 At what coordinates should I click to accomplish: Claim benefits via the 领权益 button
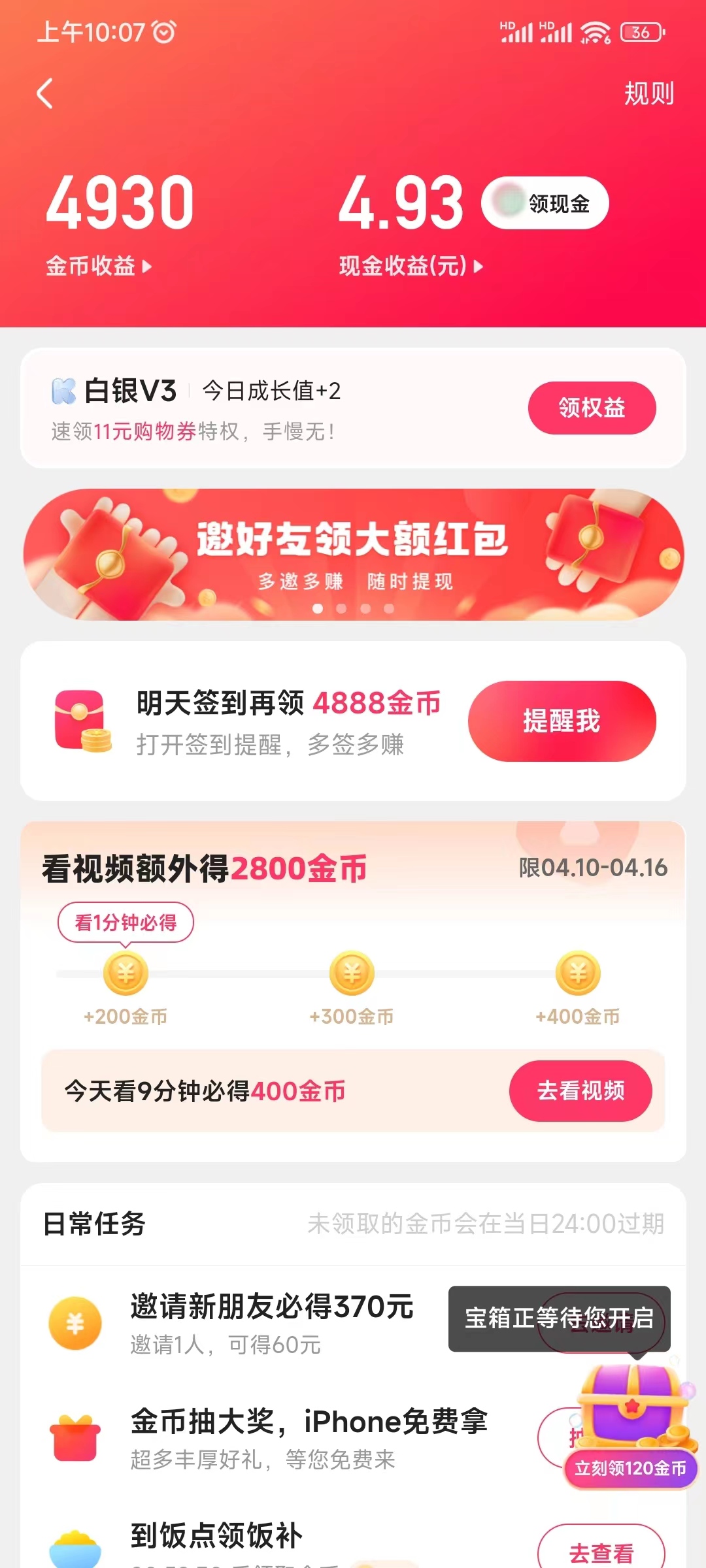tap(590, 407)
